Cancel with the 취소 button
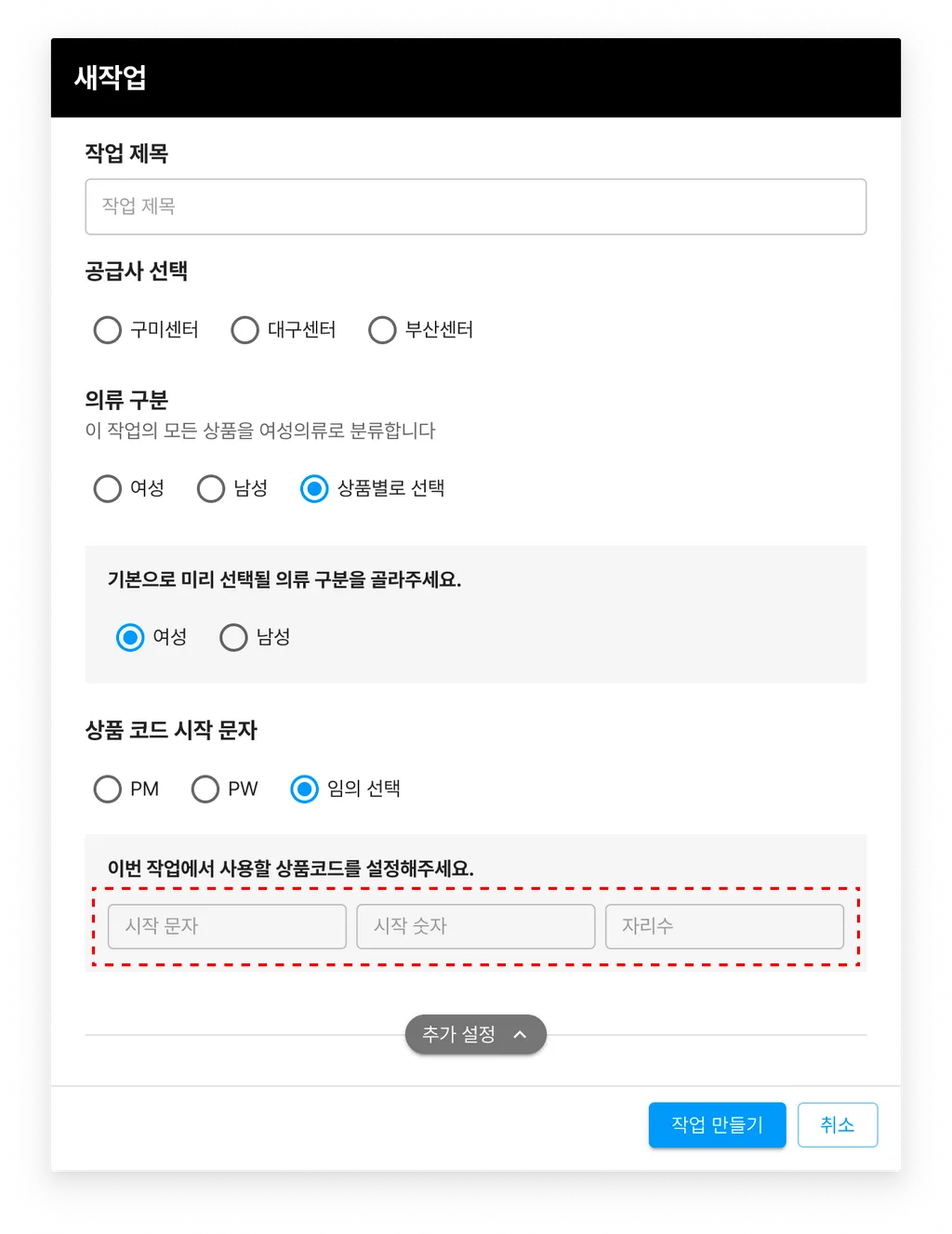This screenshot has height=1234, width=952. tap(837, 1125)
